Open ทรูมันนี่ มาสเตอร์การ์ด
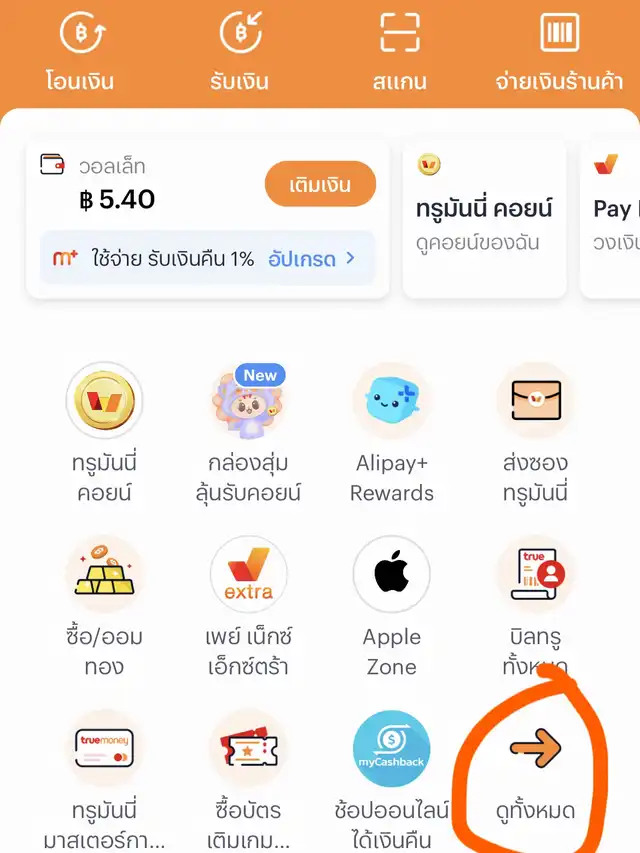This screenshot has height=853, width=640. 104,748
